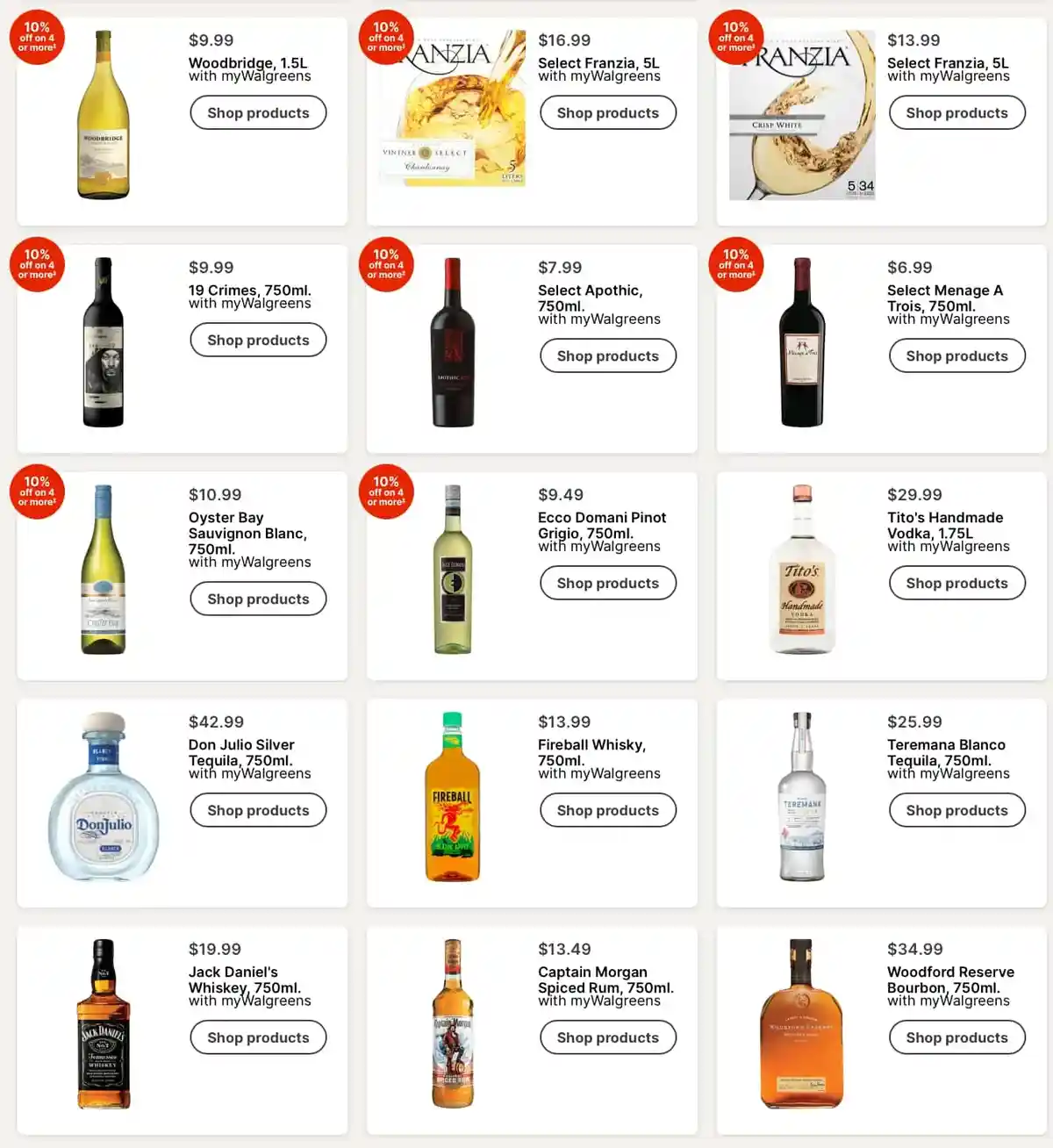This screenshot has width=1053, height=1148.
Task: Open the Fireball Whisky bottle image tile
Action: [453, 797]
